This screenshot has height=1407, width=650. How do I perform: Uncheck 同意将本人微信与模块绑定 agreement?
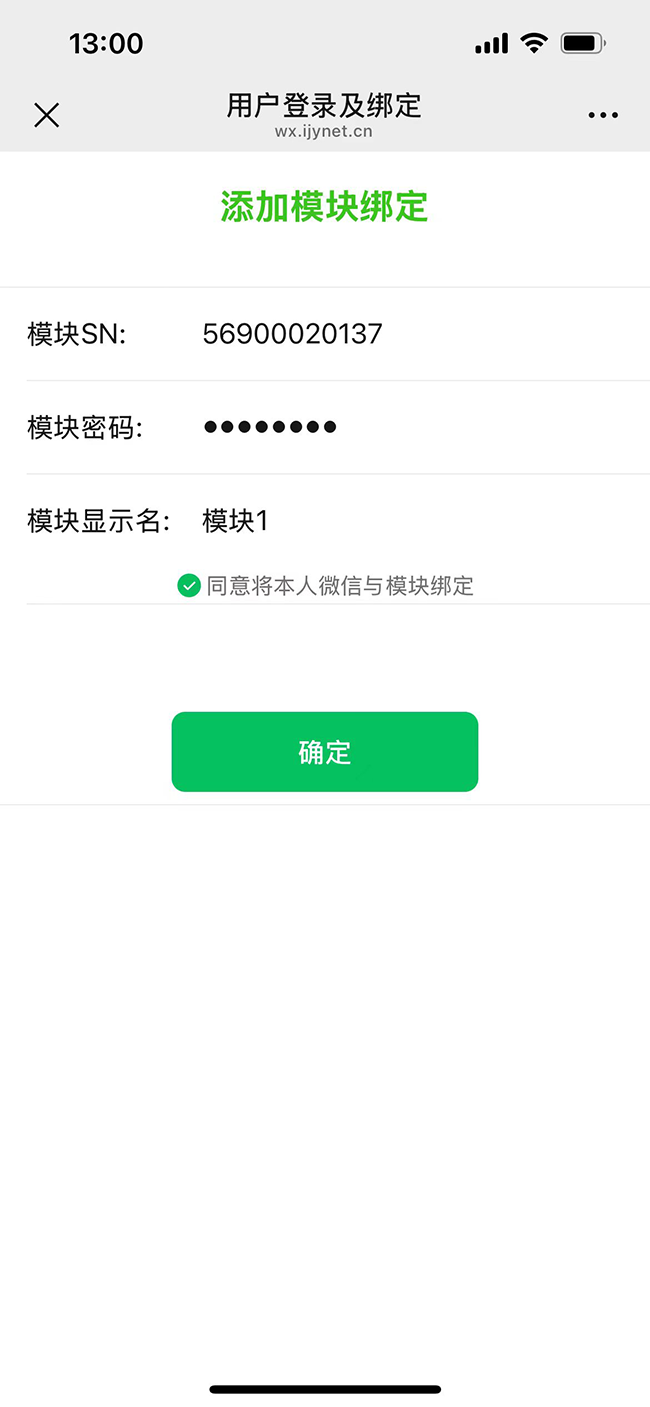pos(189,586)
